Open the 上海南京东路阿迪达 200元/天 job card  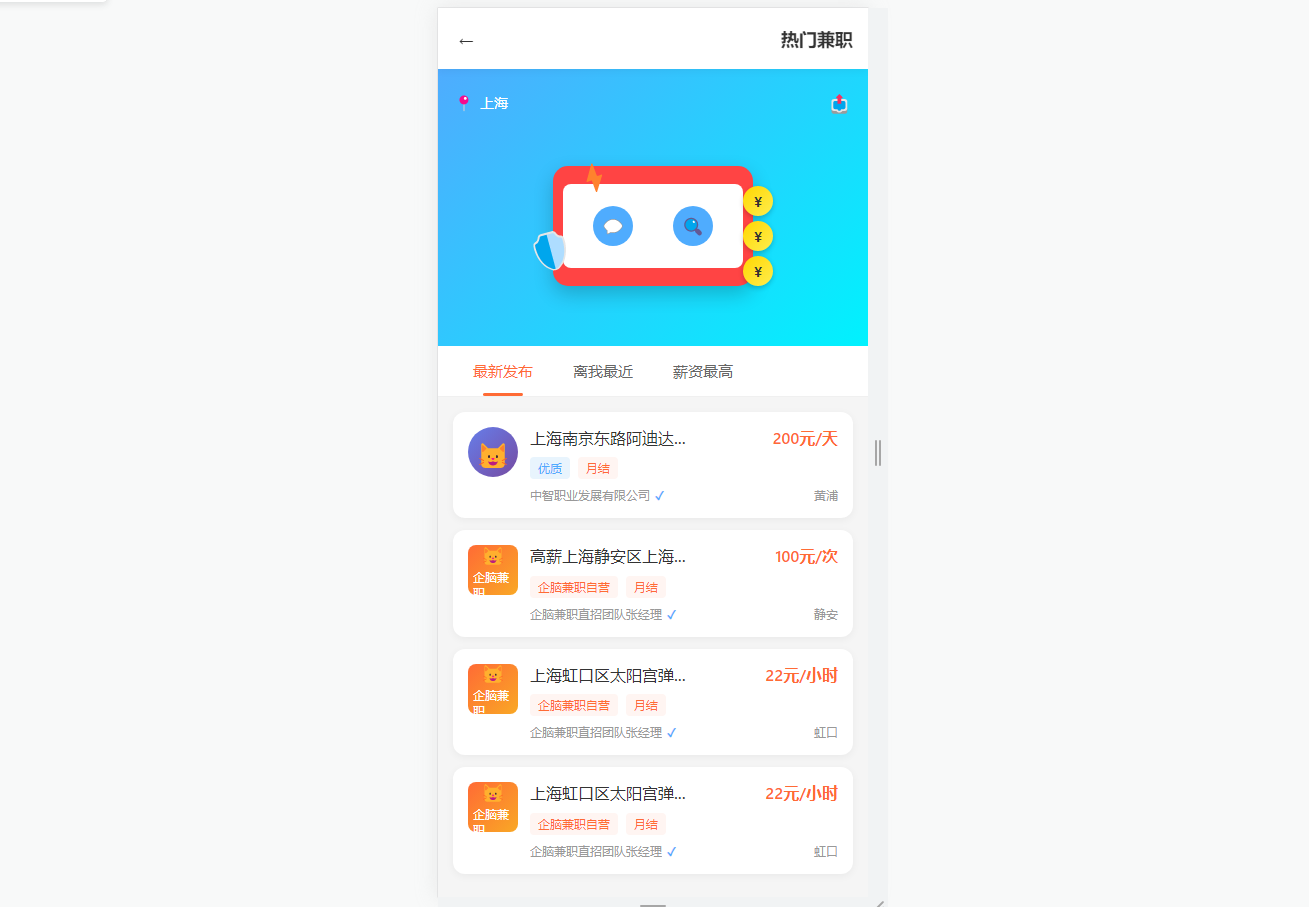point(652,465)
